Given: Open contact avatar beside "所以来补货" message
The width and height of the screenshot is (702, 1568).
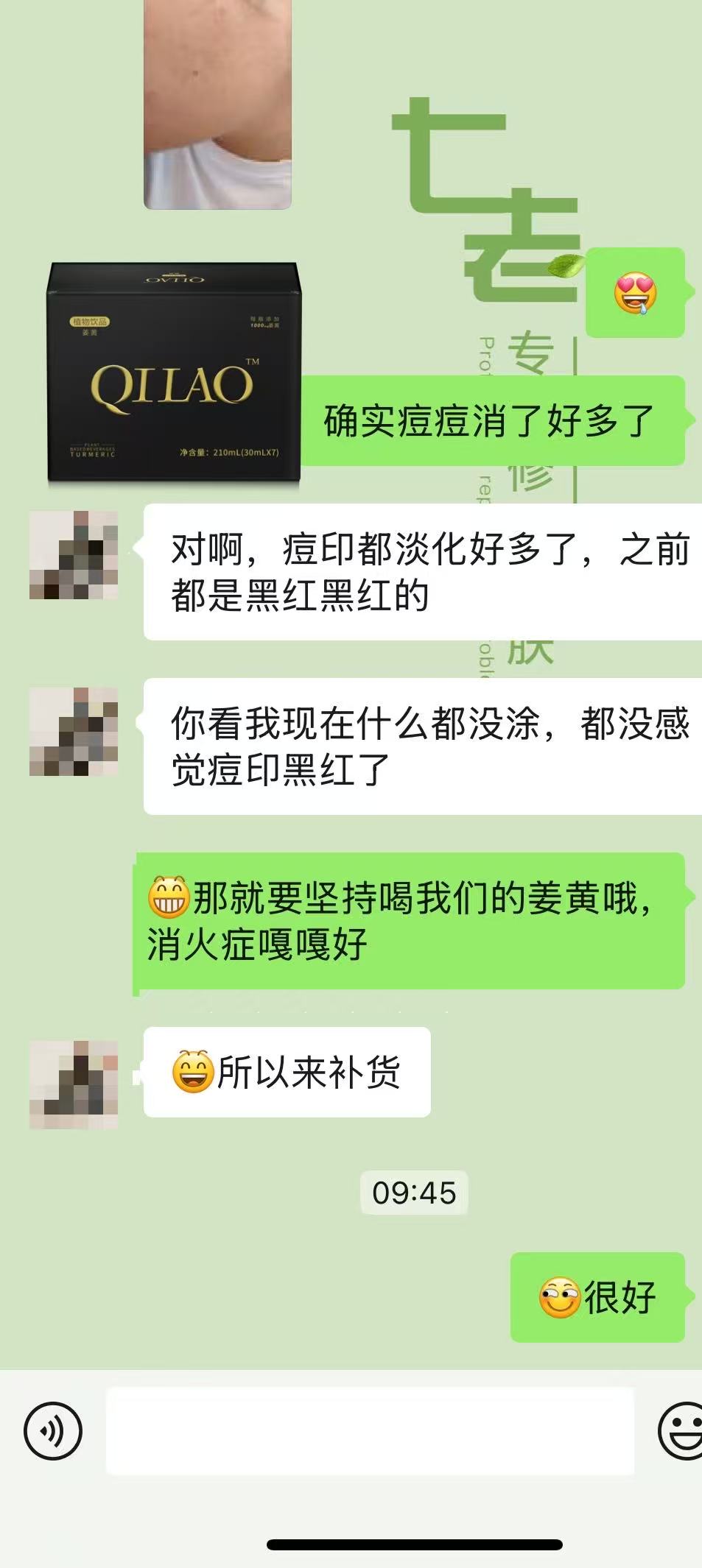Looking at the screenshot, I should click(x=74, y=1084).
